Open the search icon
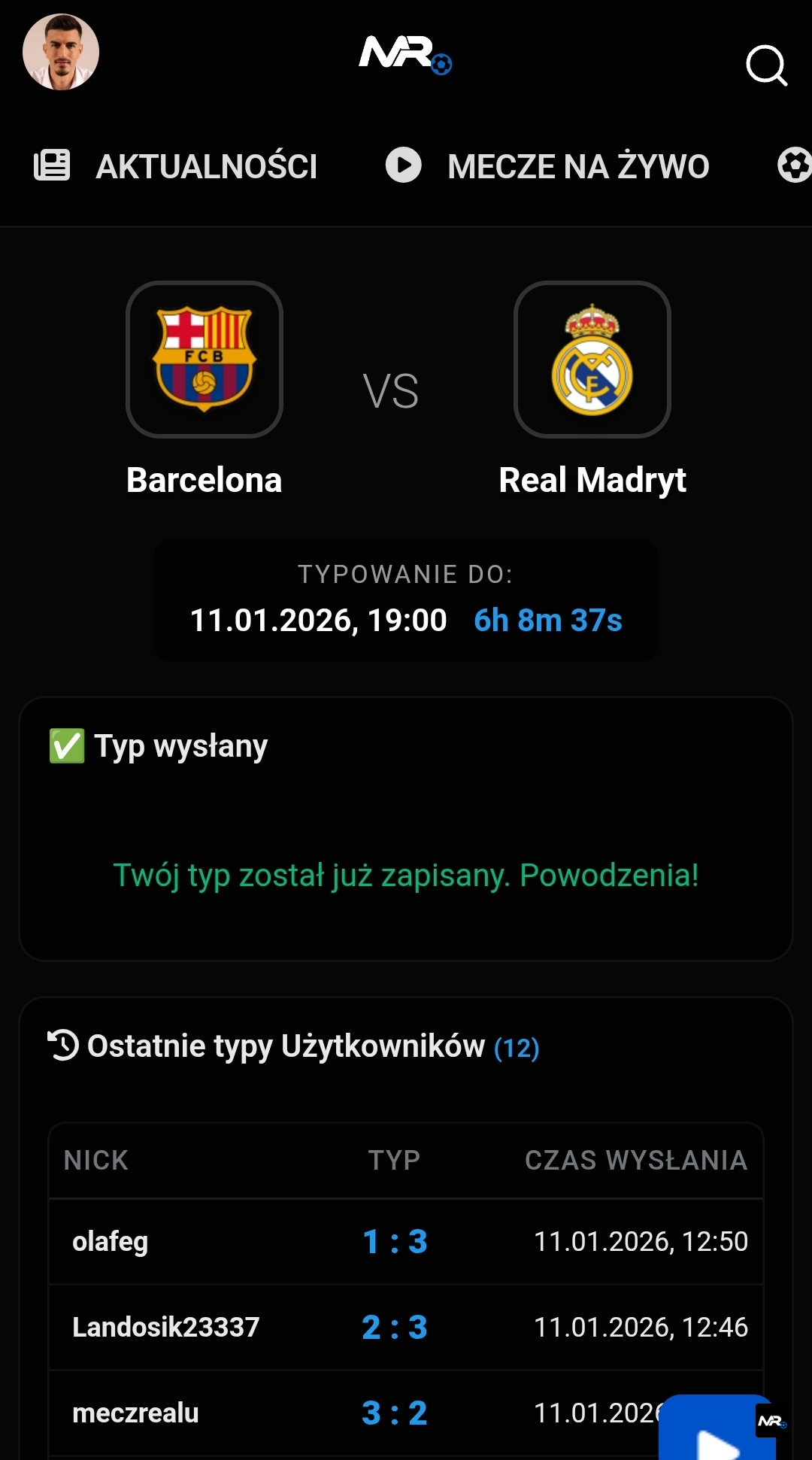The width and height of the screenshot is (812, 1460). pos(766,66)
